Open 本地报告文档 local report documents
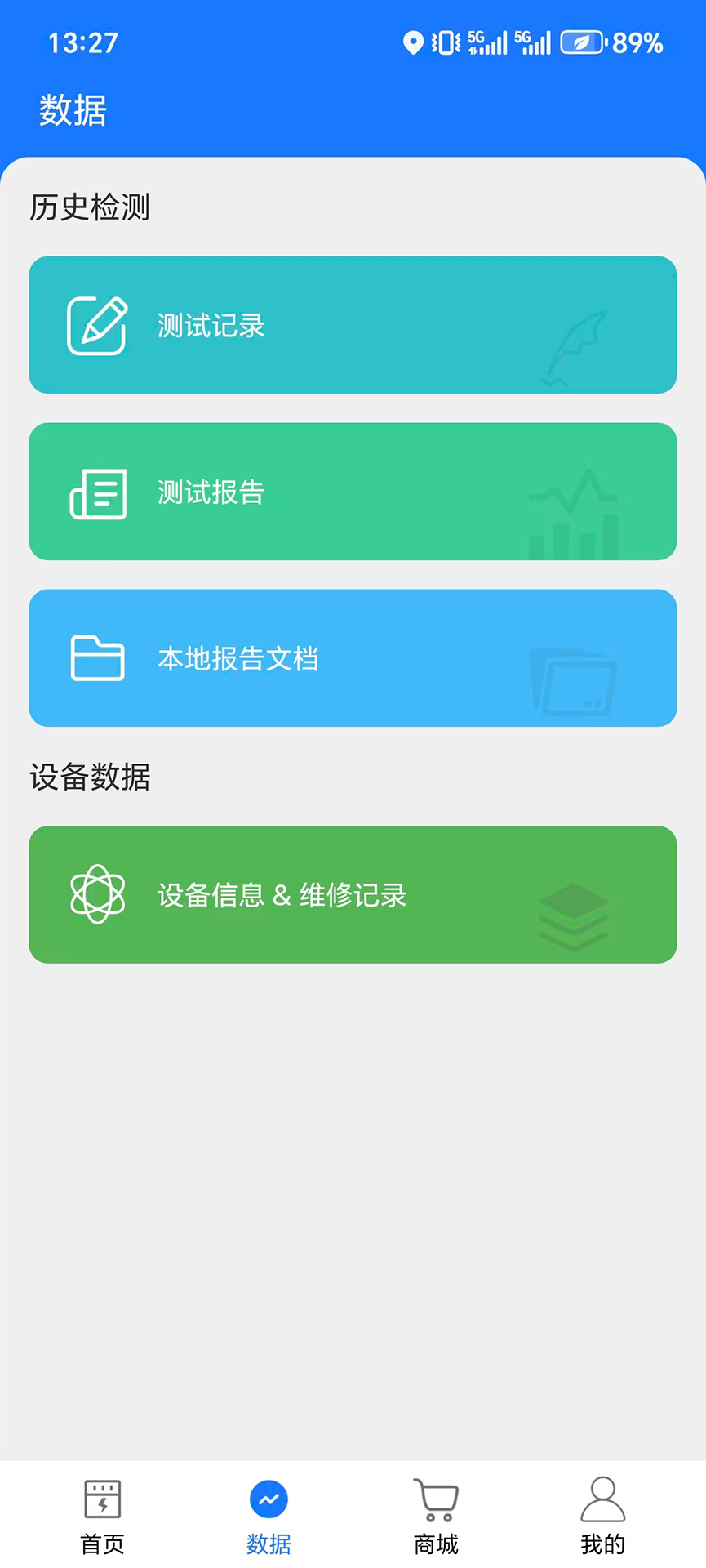Screen dimensions: 706x1568 [353, 658]
